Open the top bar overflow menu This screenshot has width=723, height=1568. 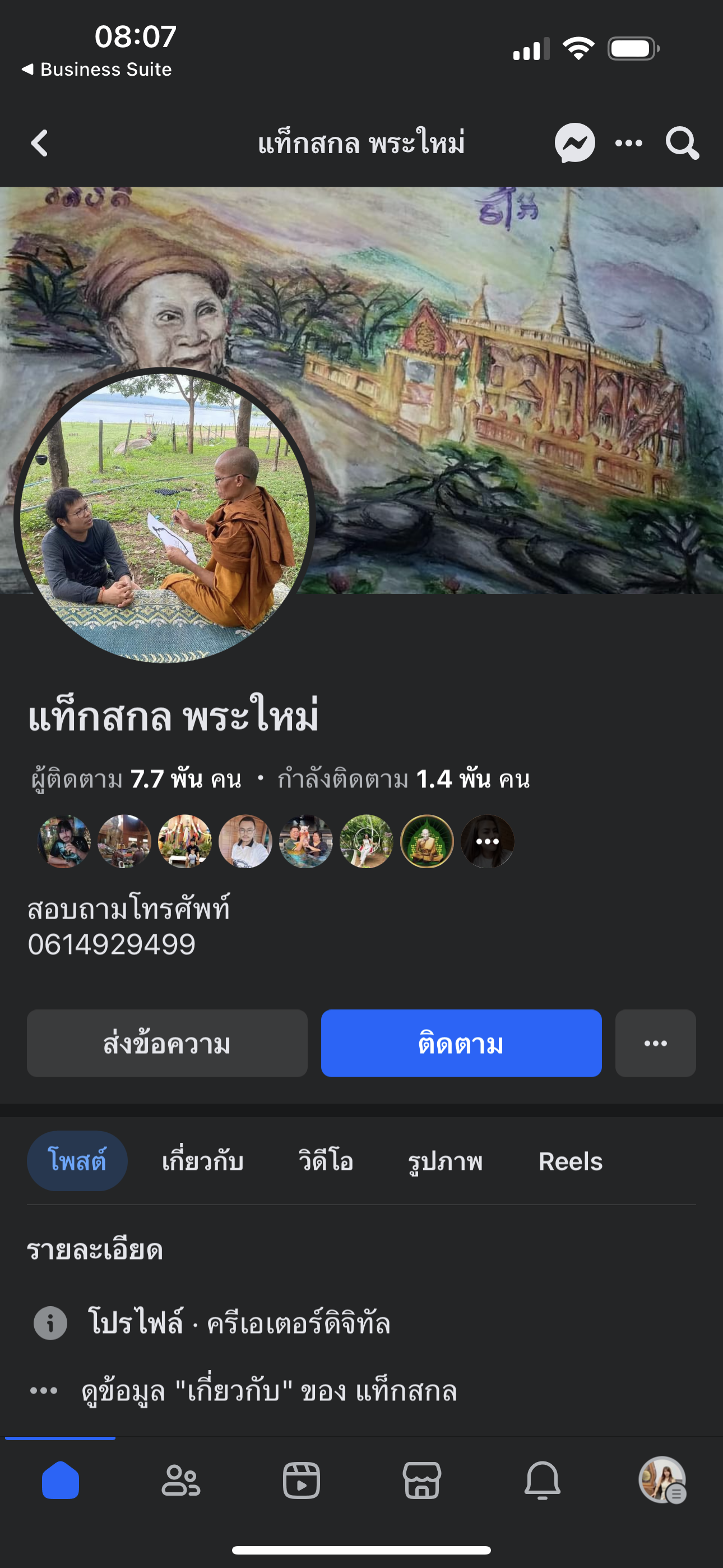tap(629, 144)
